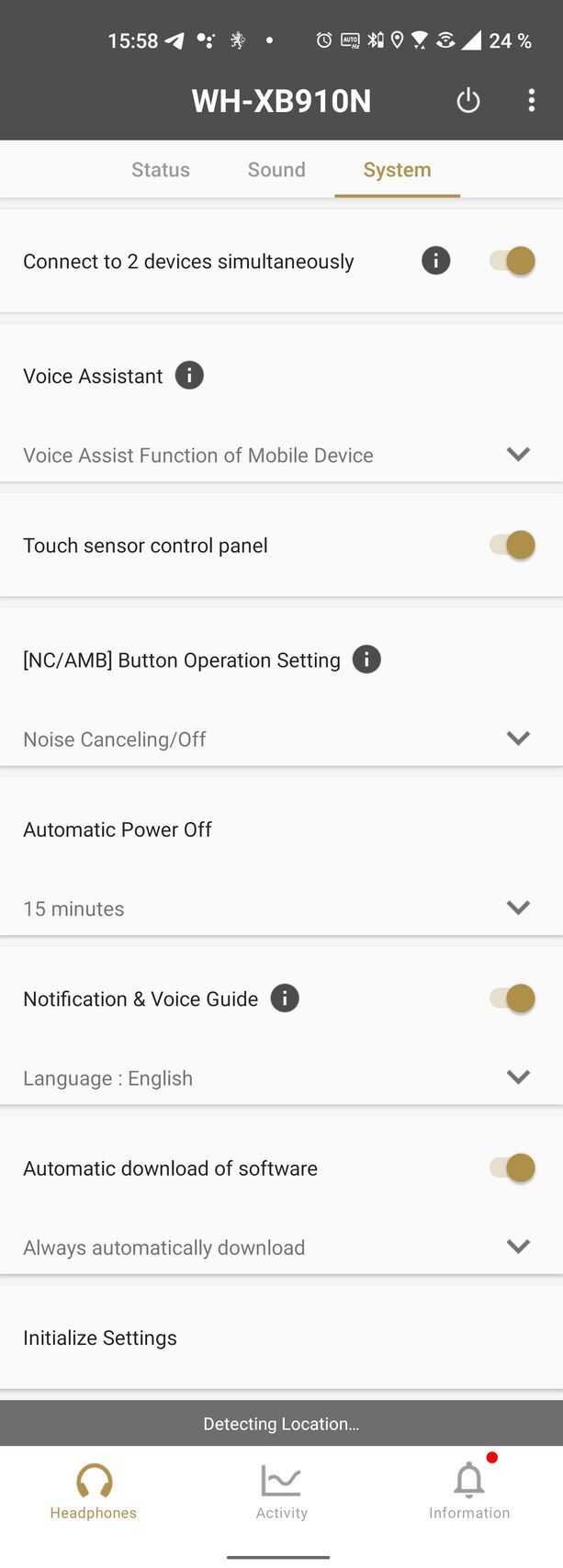The width and height of the screenshot is (563, 1568).
Task: Expand the Voice Assistant dropdown
Action: pyautogui.click(x=518, y=455)
